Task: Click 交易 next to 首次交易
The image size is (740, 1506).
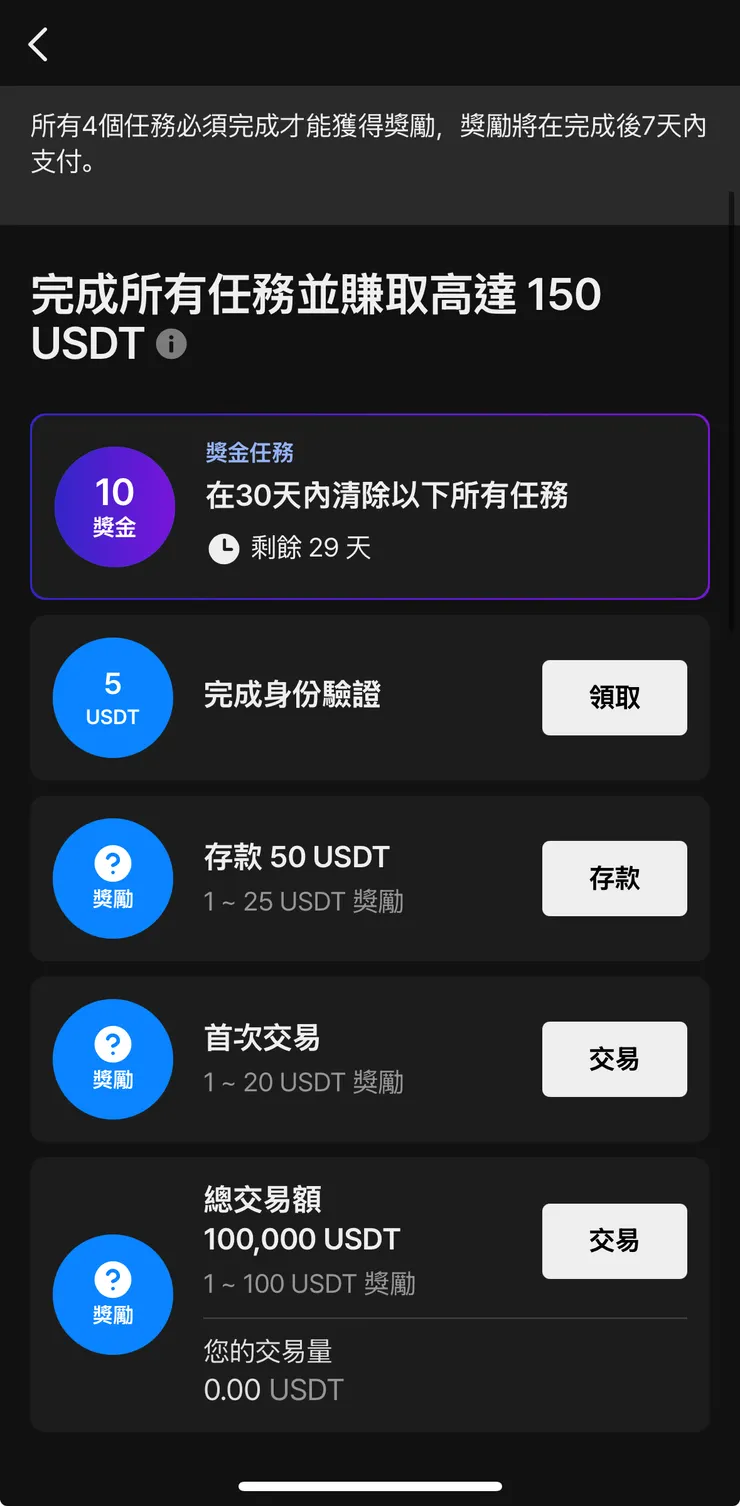Action: (614, 1059)
